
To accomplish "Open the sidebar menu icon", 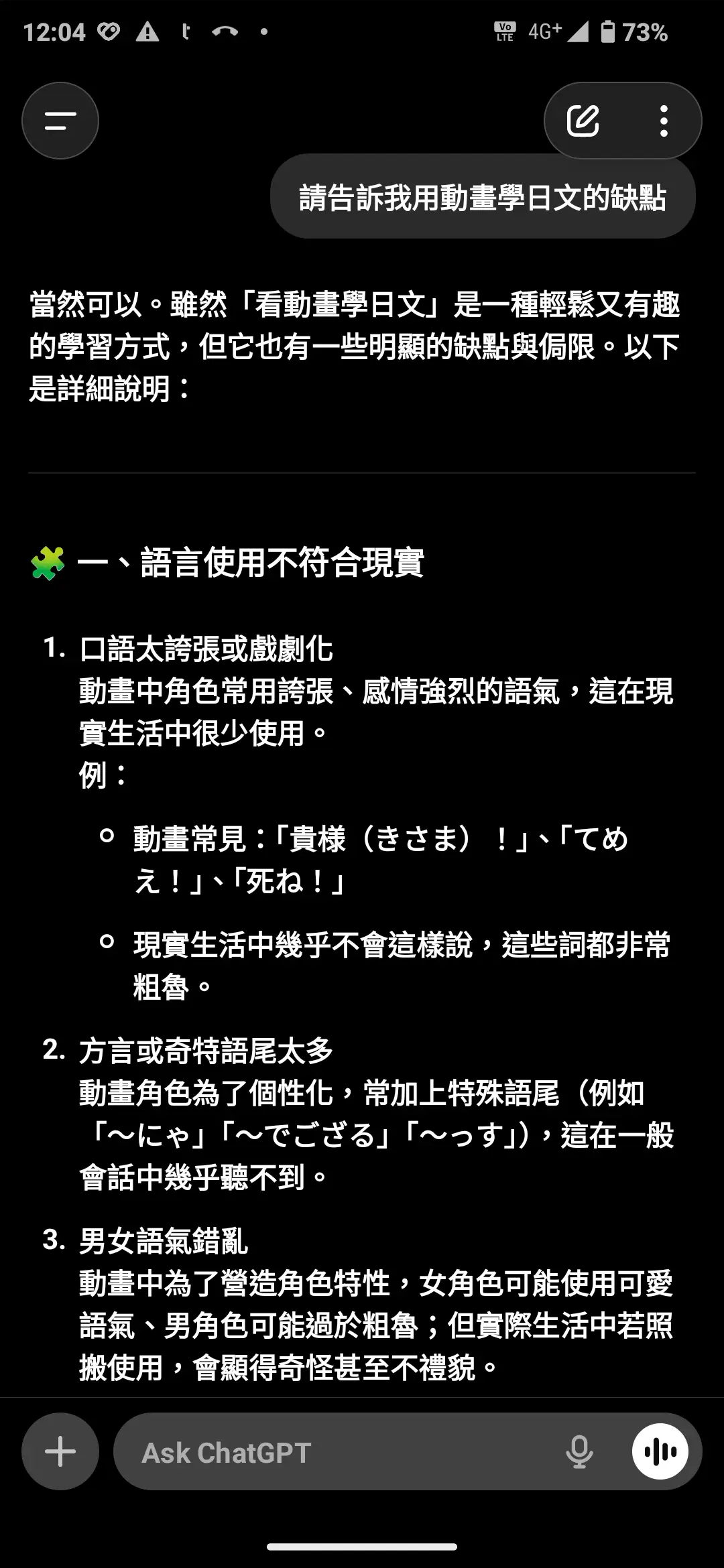I will pyautogui.click(x=60, y=121).
